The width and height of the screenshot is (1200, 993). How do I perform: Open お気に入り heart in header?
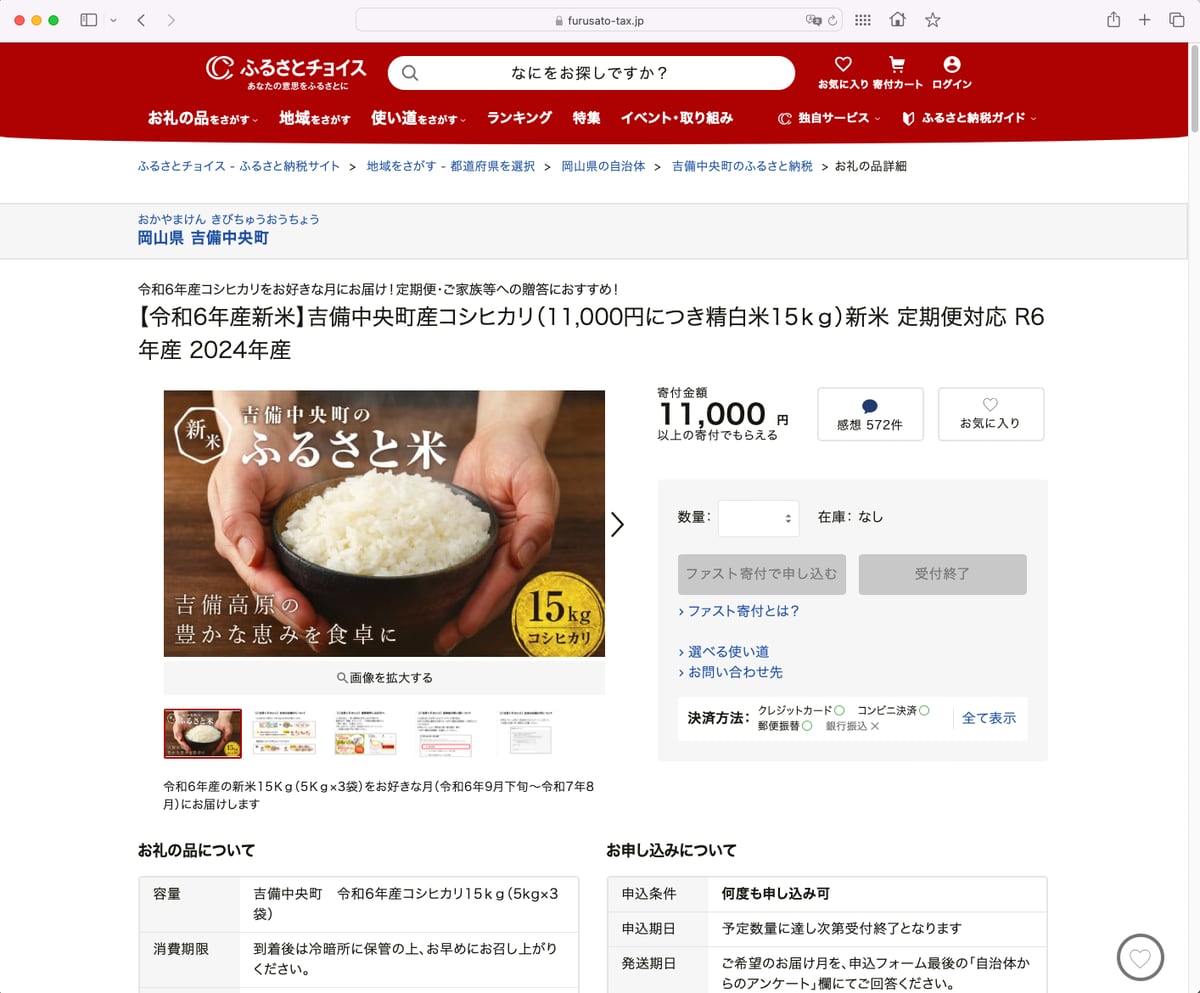[843, 72]
